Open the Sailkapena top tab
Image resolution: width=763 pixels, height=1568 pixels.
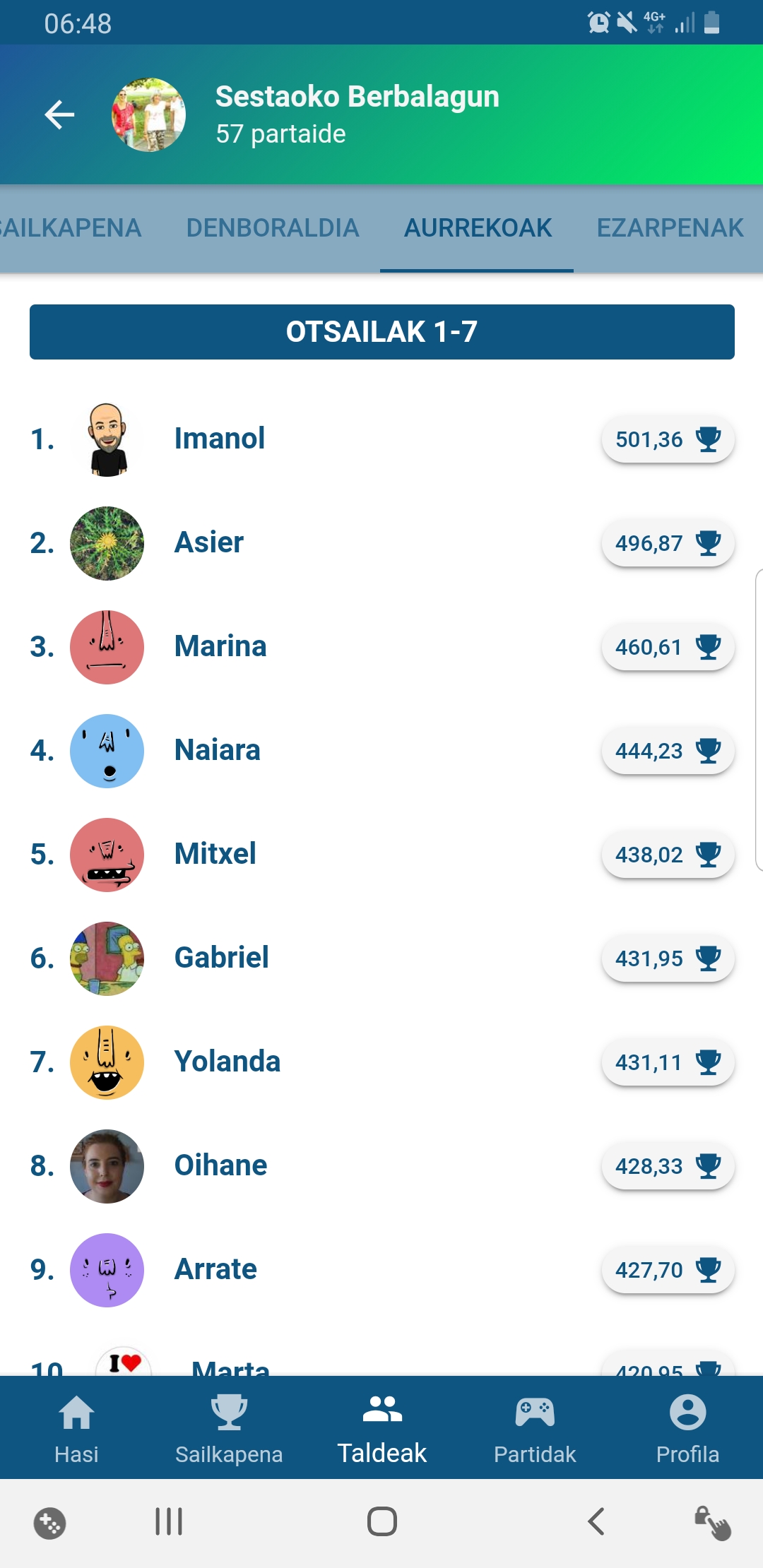[71, 228]
